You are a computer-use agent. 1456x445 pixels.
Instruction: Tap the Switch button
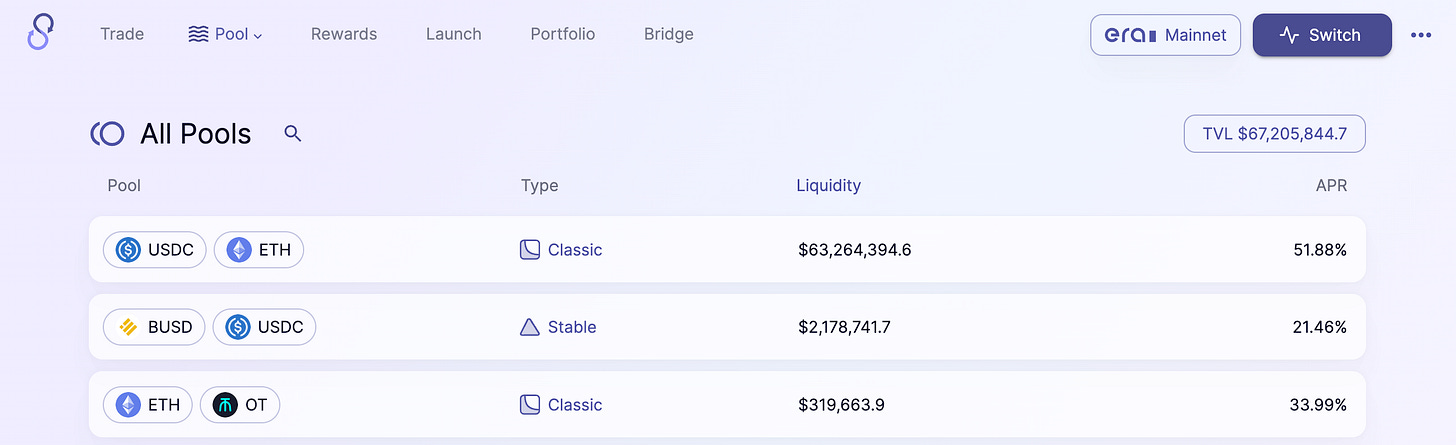coord(1321,35)
